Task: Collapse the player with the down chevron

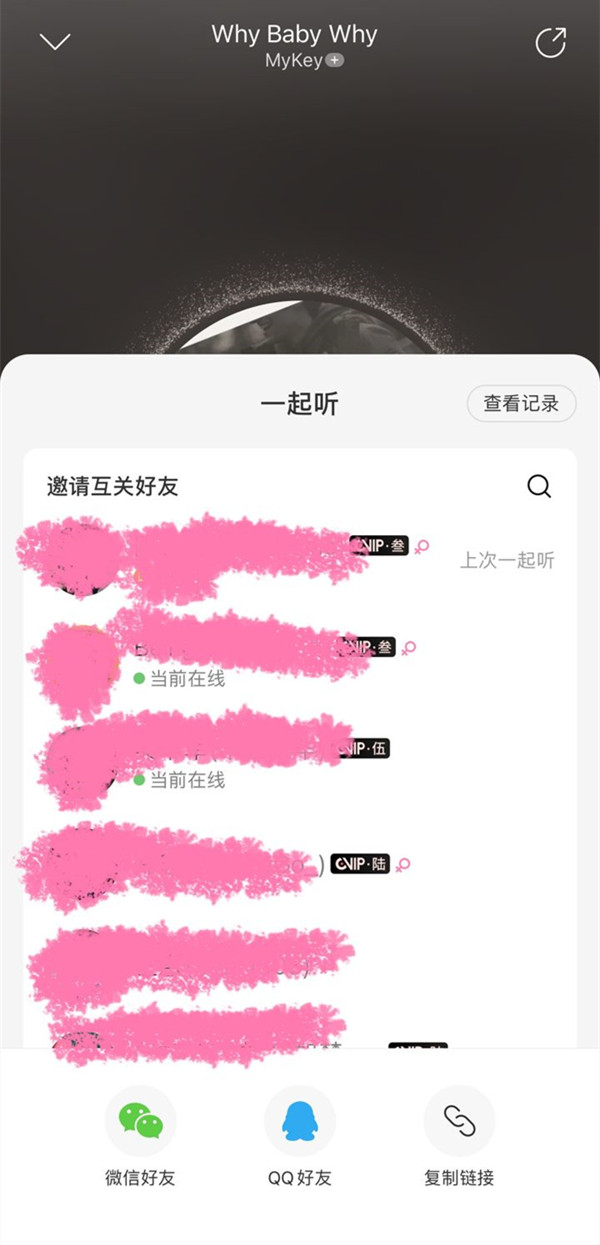Action: (55, 42)
